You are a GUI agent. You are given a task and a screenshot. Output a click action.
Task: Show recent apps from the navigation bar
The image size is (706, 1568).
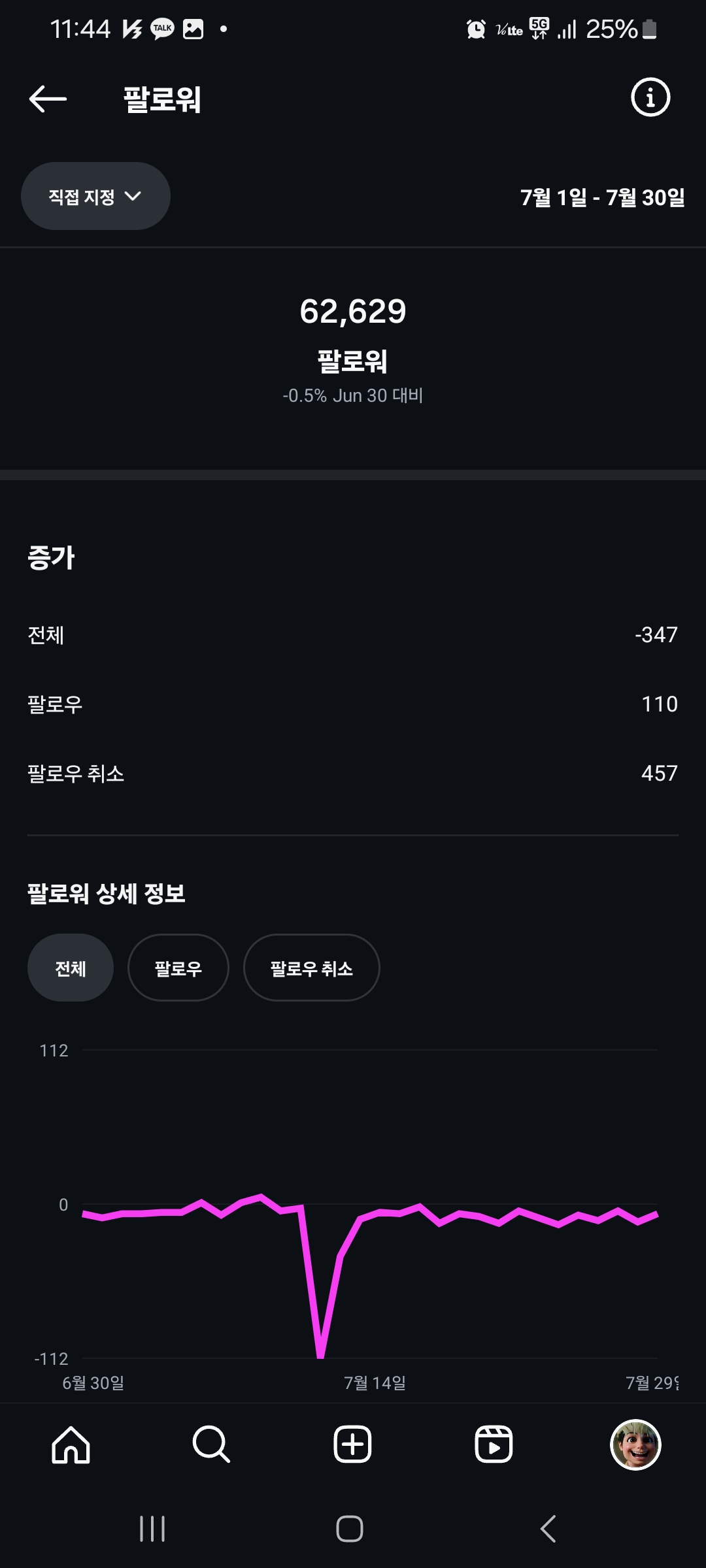[x=152, y=1529]
